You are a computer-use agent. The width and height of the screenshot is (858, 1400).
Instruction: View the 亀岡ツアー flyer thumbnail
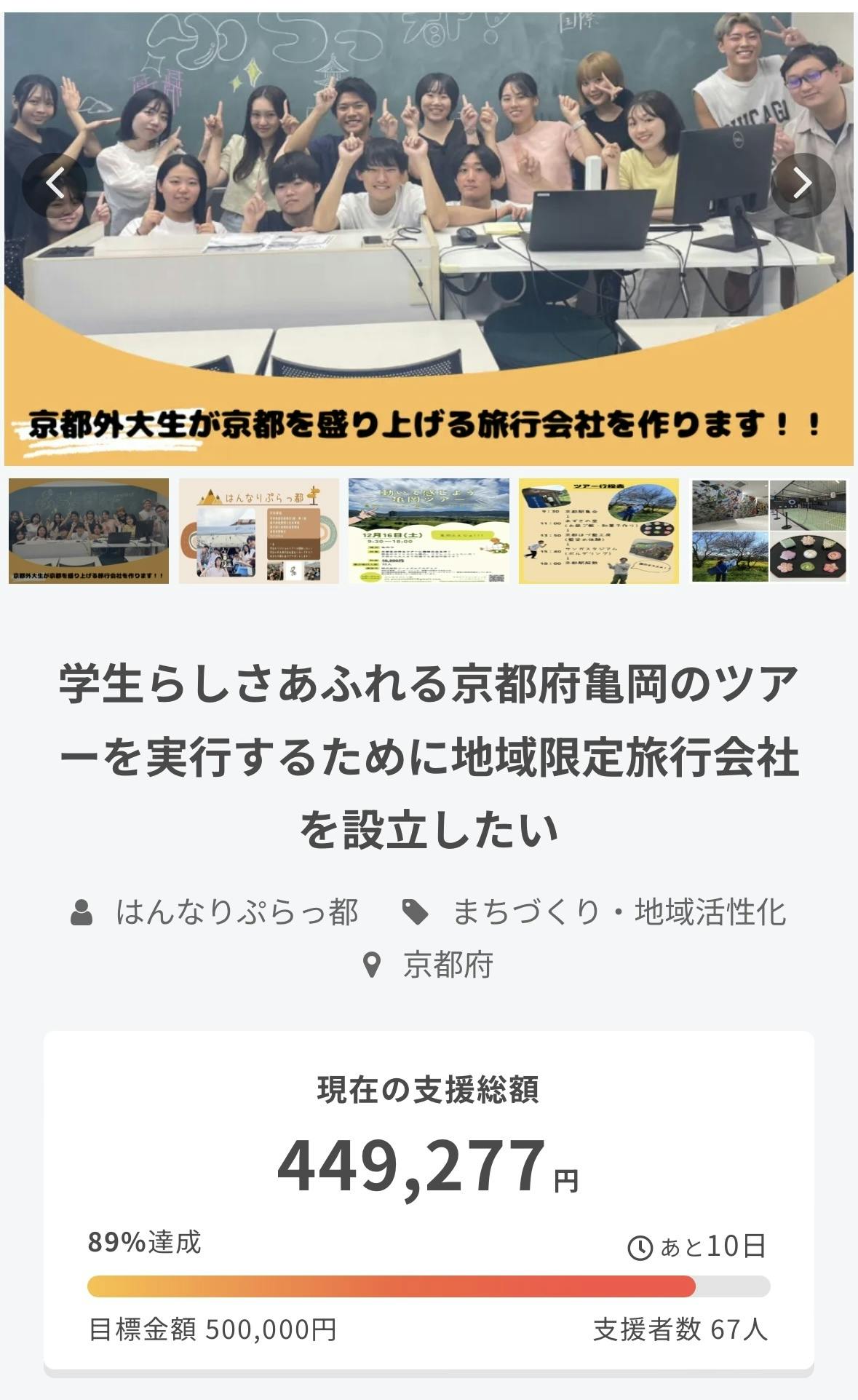coord(429,531)
